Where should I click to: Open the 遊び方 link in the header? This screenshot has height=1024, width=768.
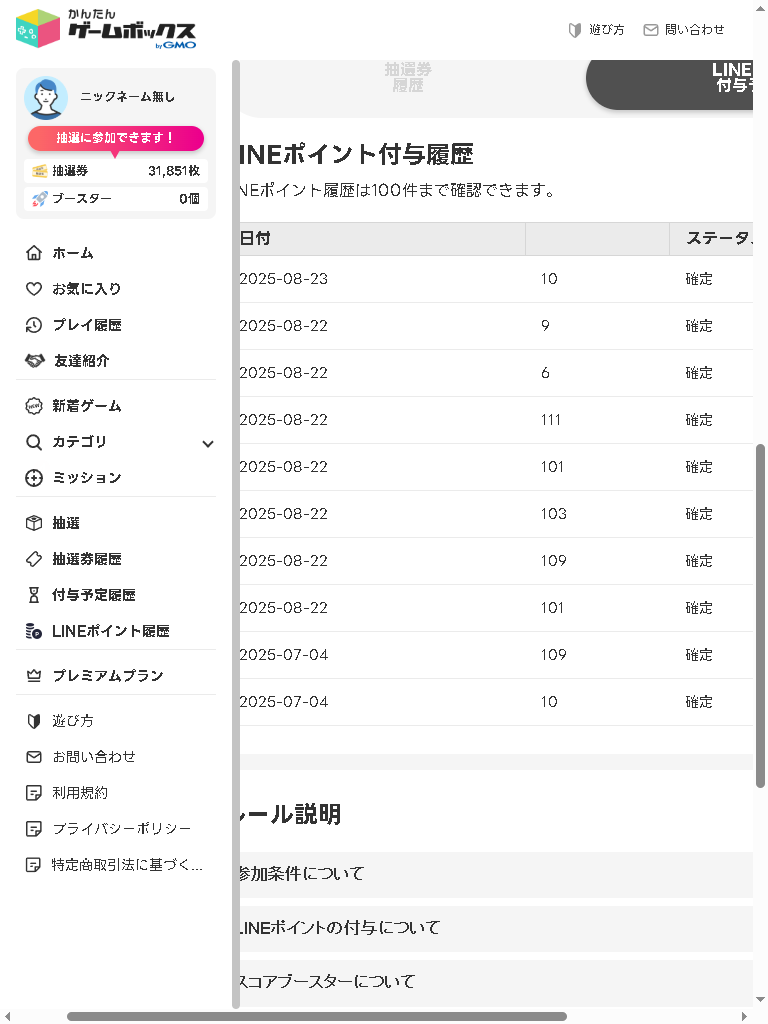click(596, 30)
